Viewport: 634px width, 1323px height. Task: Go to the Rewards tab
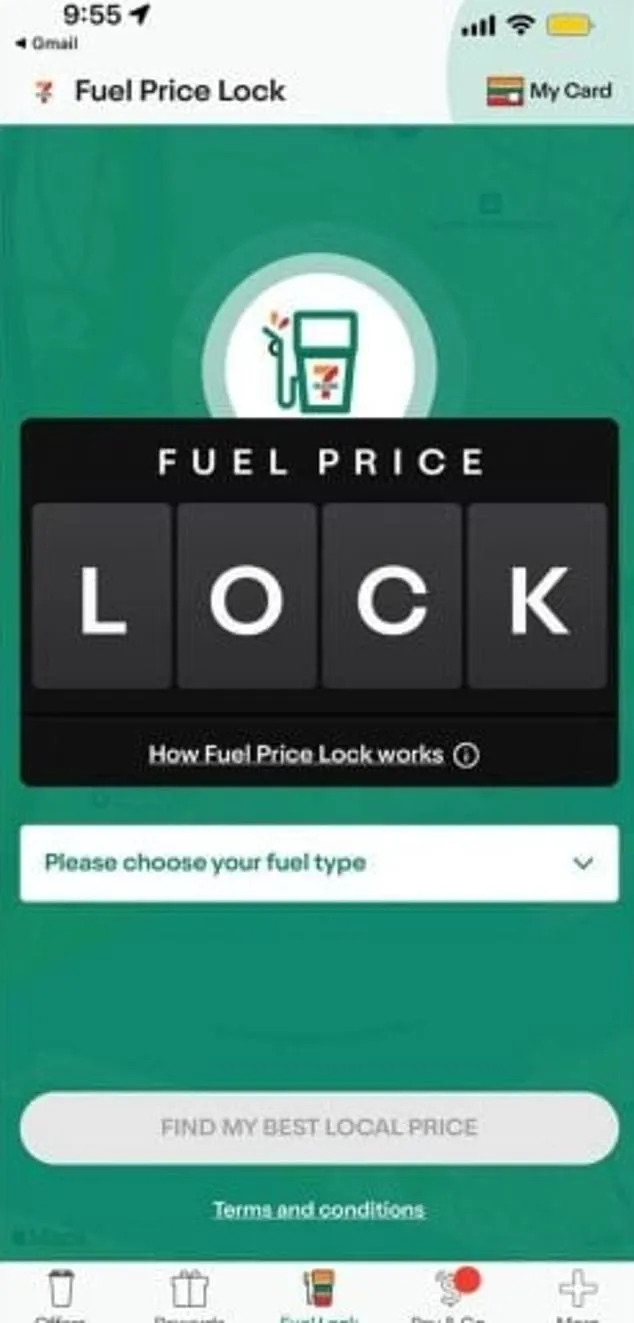(x=188, y=1294)
